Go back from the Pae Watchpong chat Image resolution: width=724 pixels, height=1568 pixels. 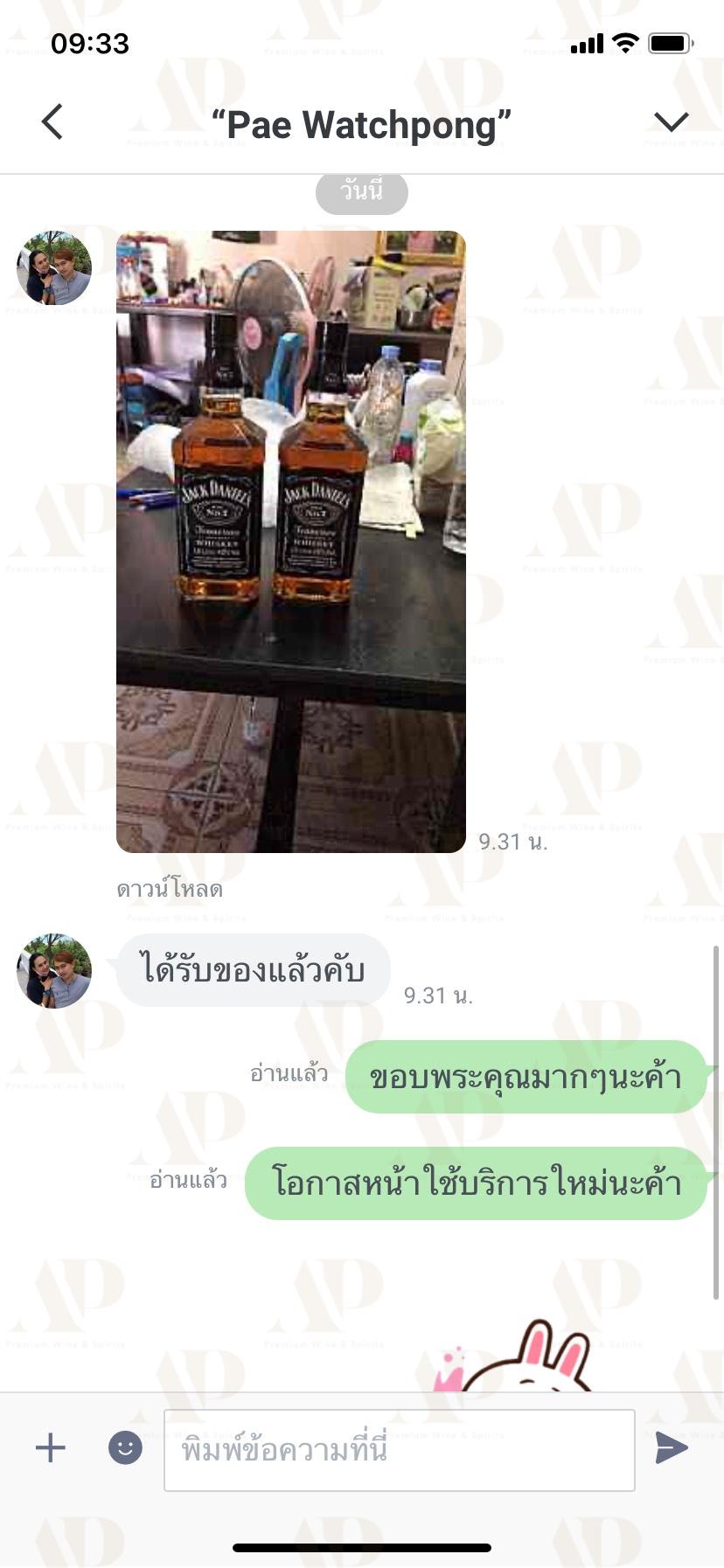[x=52, y=121]
